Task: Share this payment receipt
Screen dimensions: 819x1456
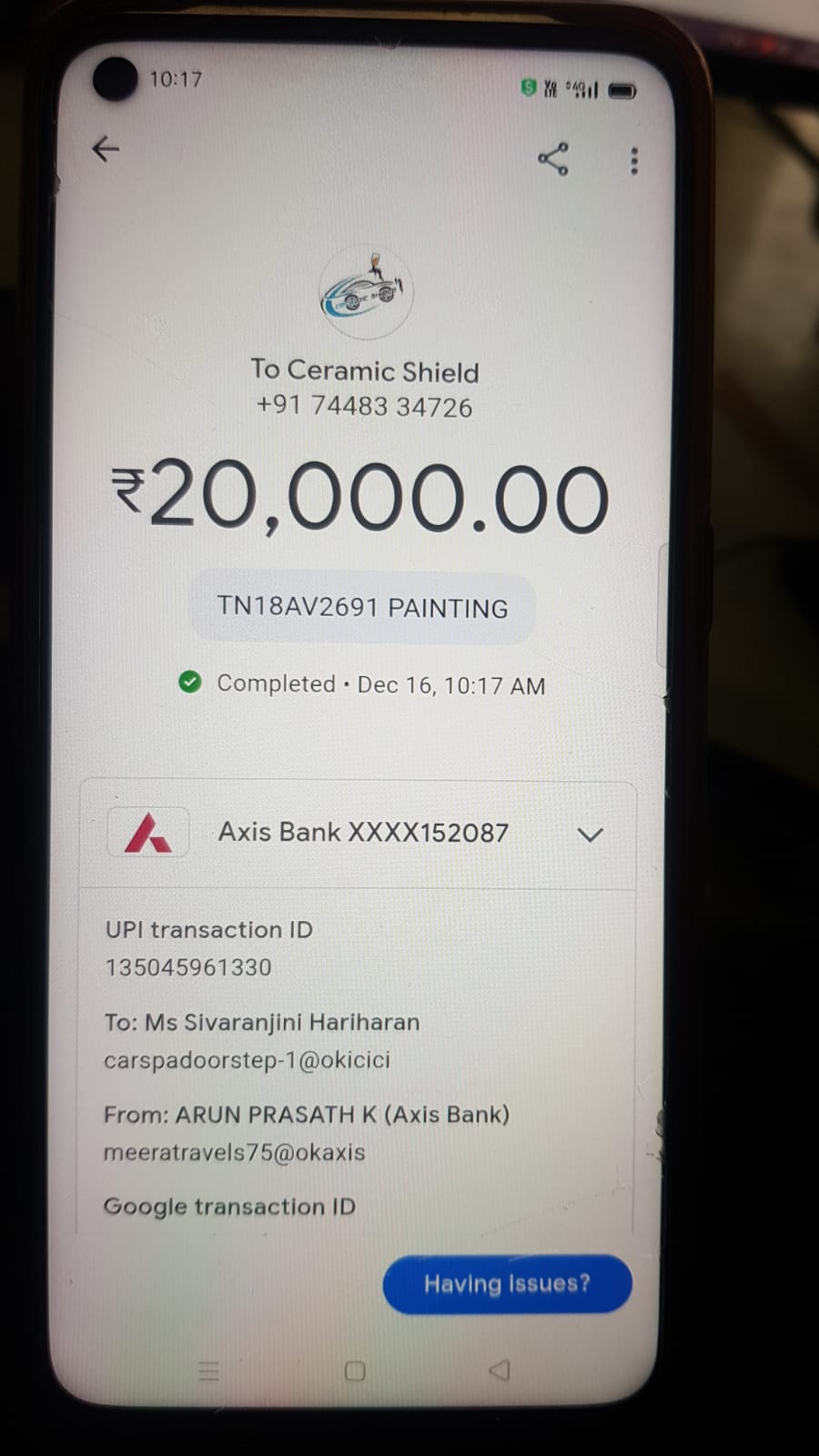Action: pos(552,159)
